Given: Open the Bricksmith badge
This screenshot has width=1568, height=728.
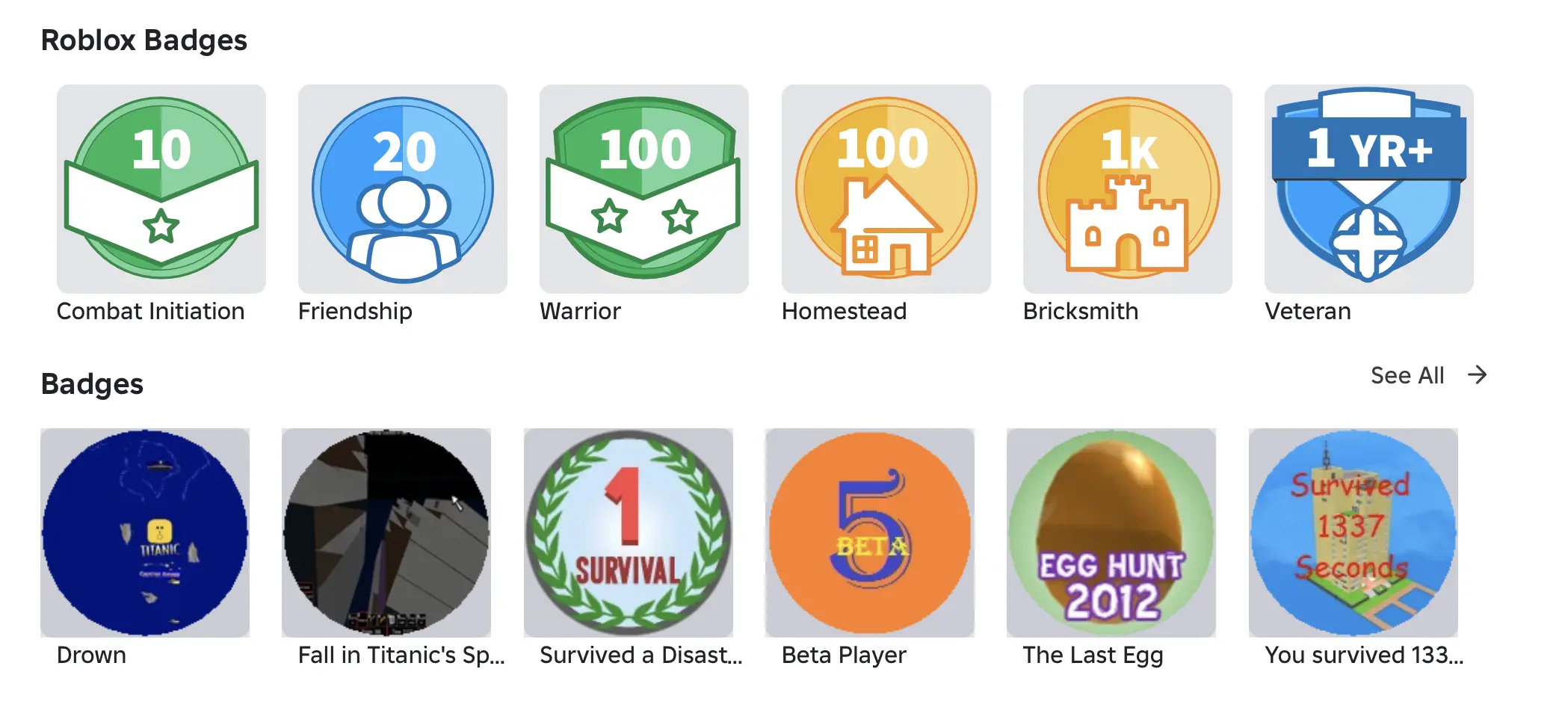Looking at the screenshot, I should tap(1127, 188).
